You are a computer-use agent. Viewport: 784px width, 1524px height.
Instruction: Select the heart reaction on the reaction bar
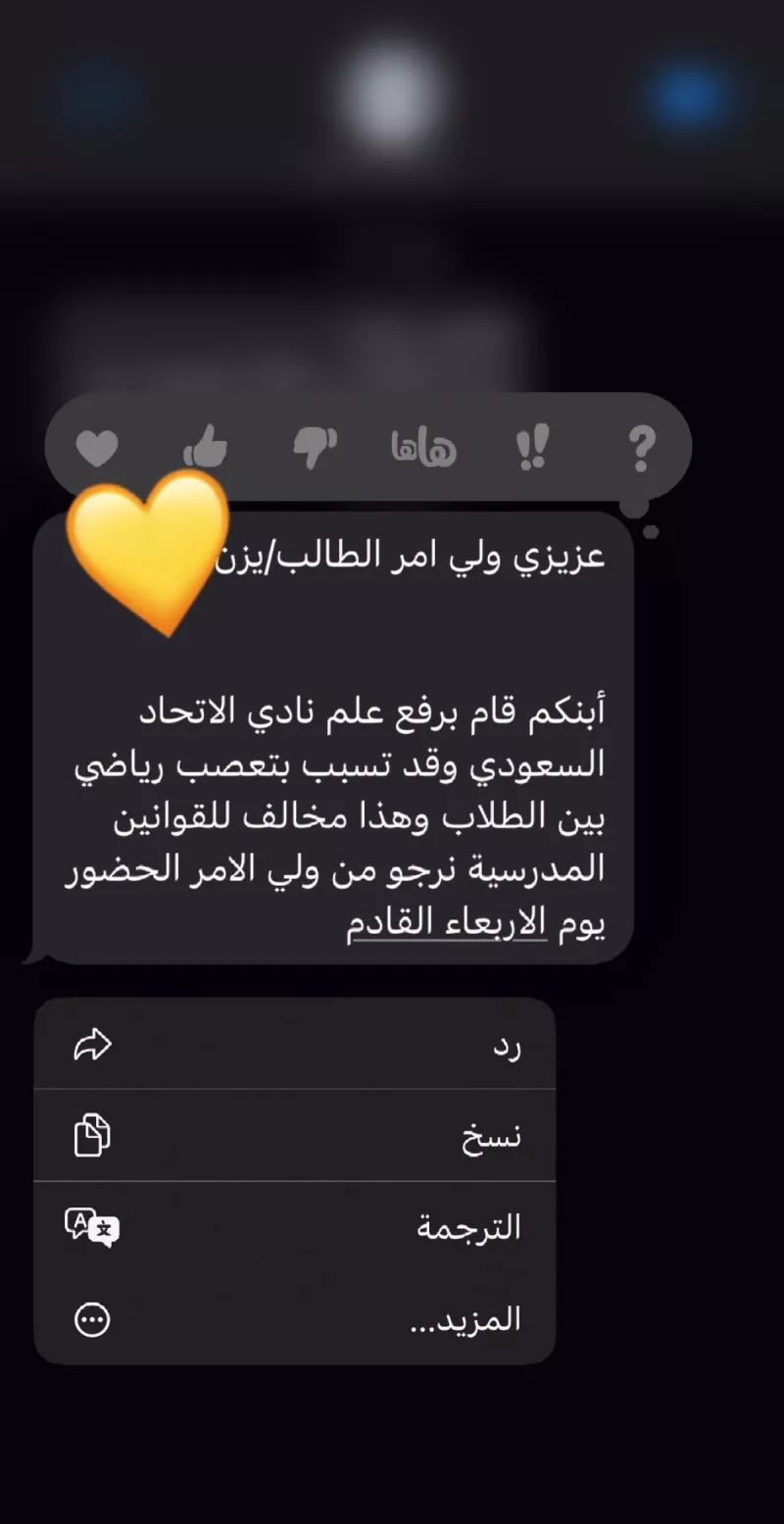click(x=97, y=445)
